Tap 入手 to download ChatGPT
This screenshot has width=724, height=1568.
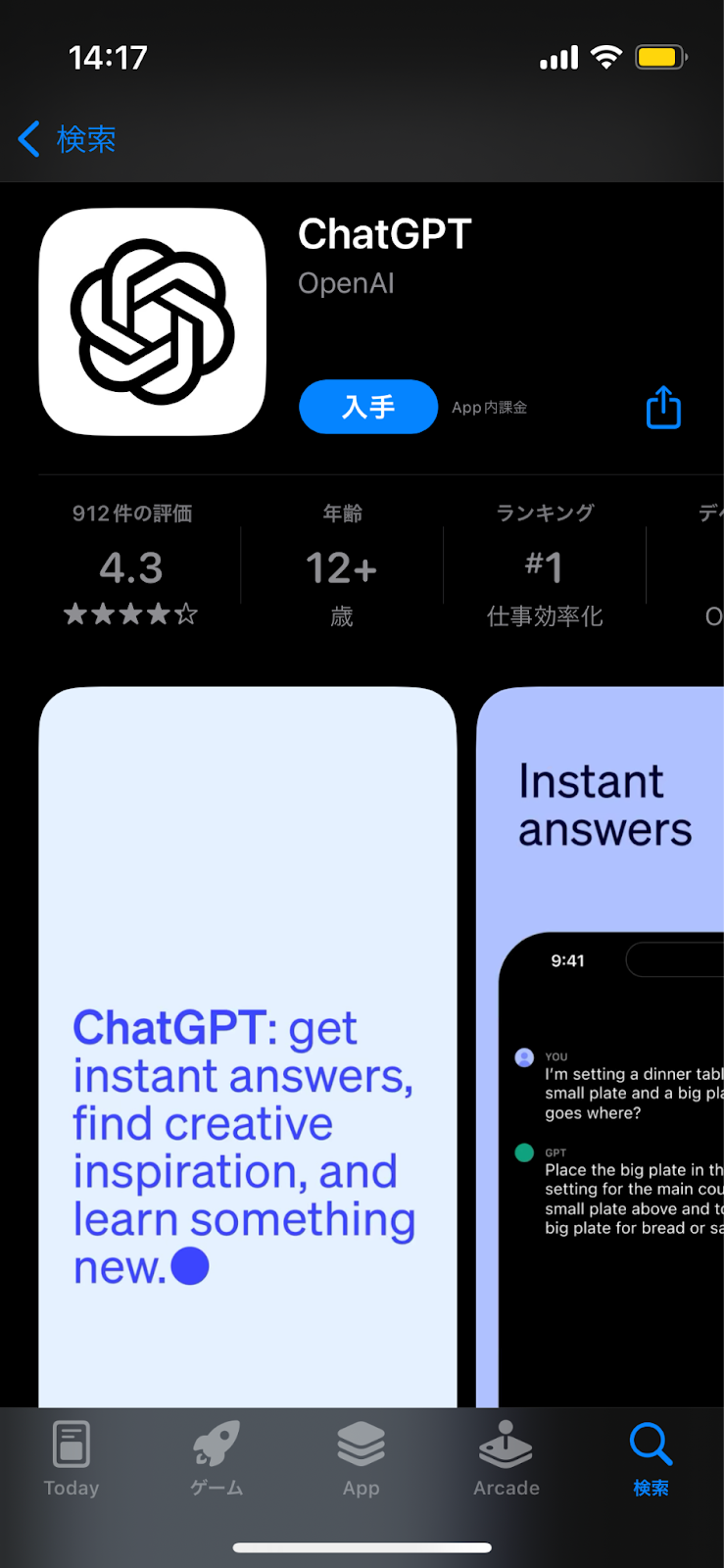(367, 407)
